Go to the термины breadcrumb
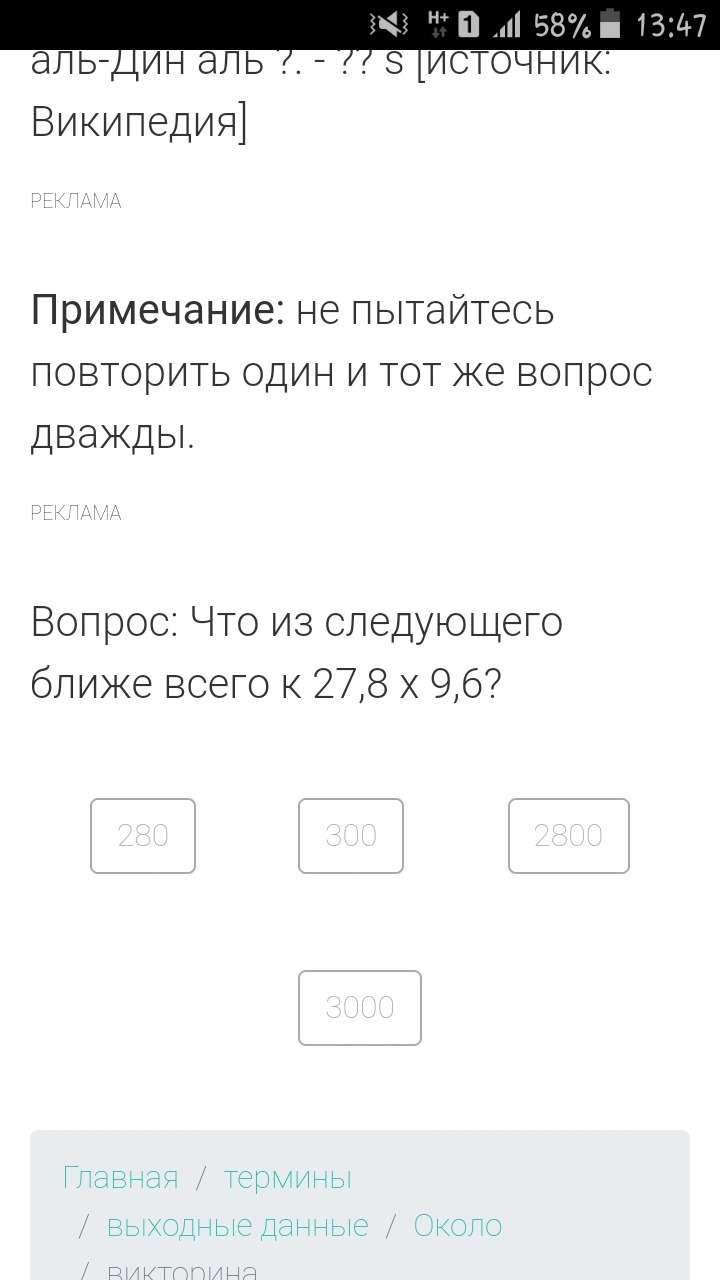The width and height of the screenshot is (720, 1280). [288, 1178]
